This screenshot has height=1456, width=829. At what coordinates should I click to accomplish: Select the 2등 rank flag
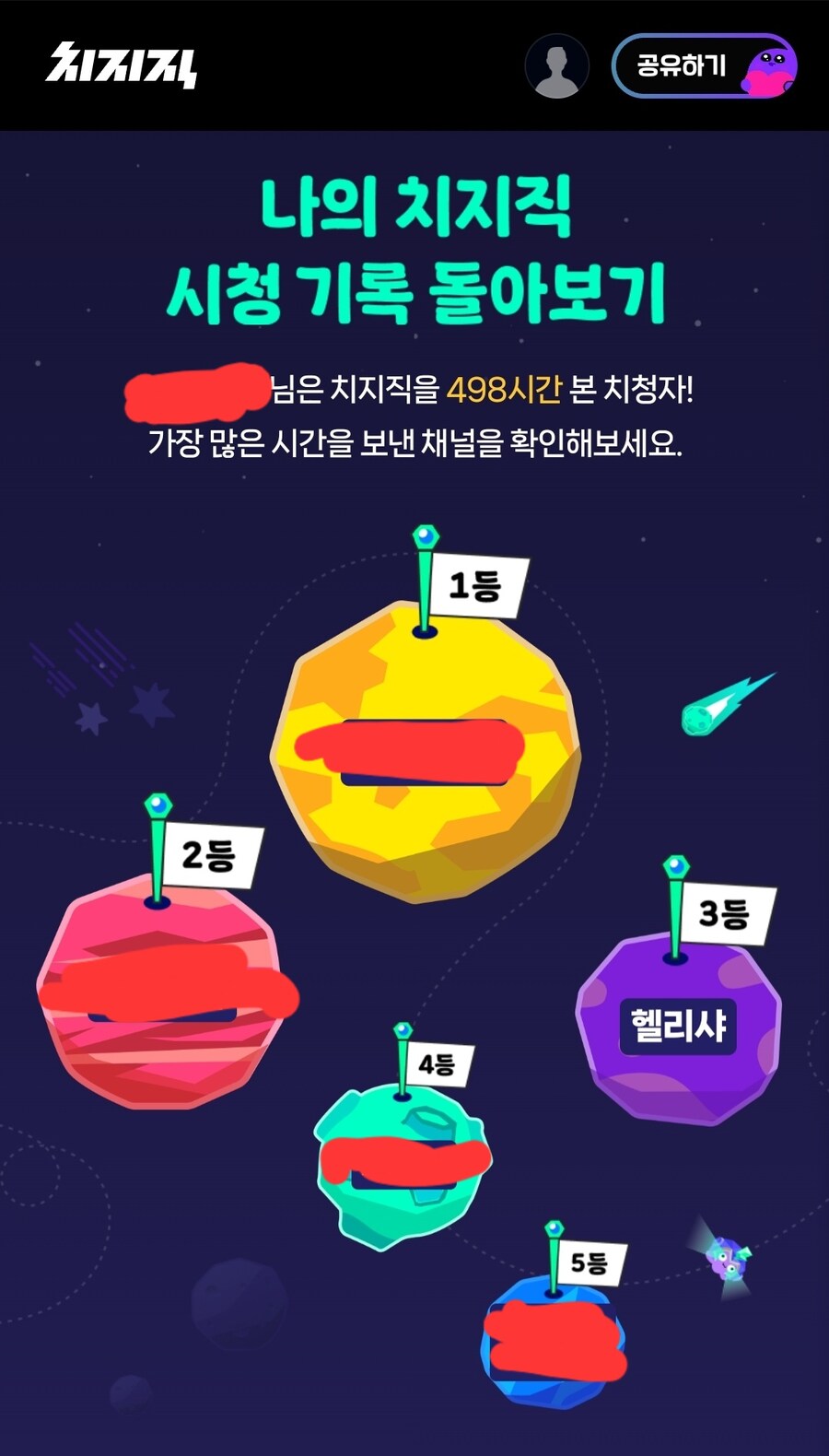[210, 855]
